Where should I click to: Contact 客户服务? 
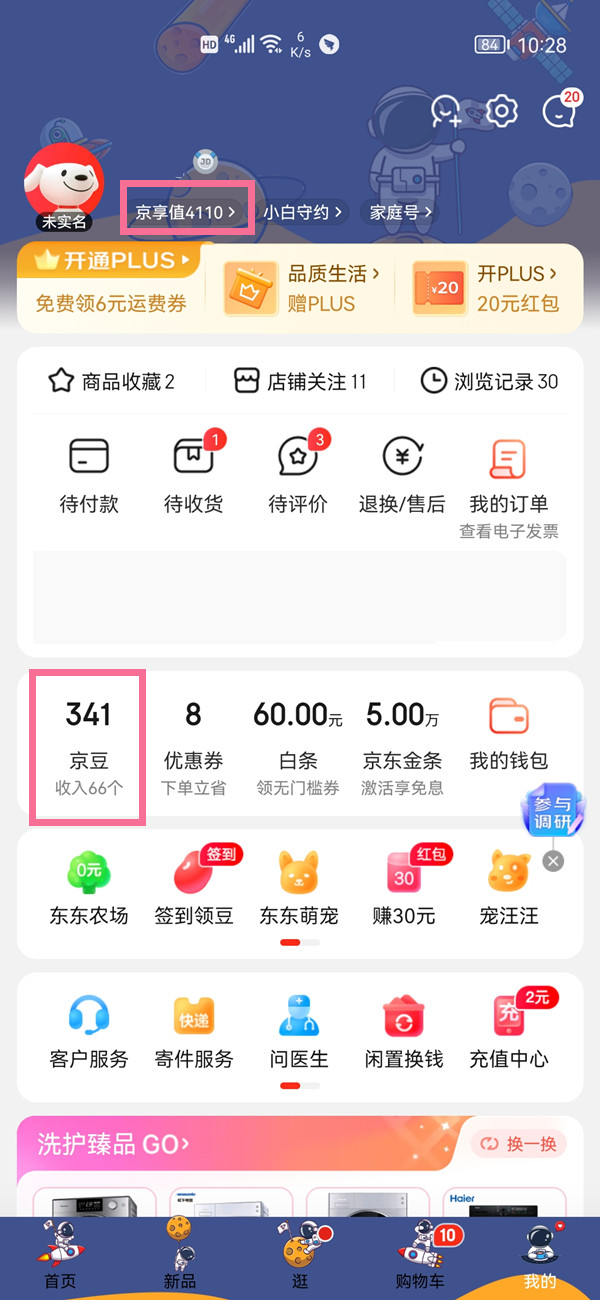click(89, 1032)
